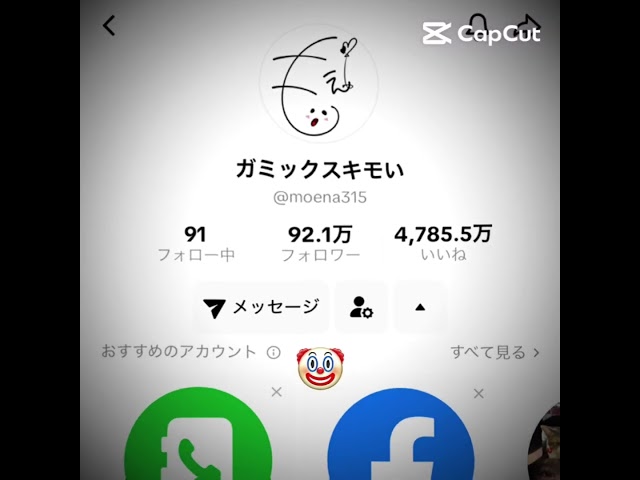Open the green phone contacts suggestion card
Screen dimensions: 640x480
coord(198,445)
